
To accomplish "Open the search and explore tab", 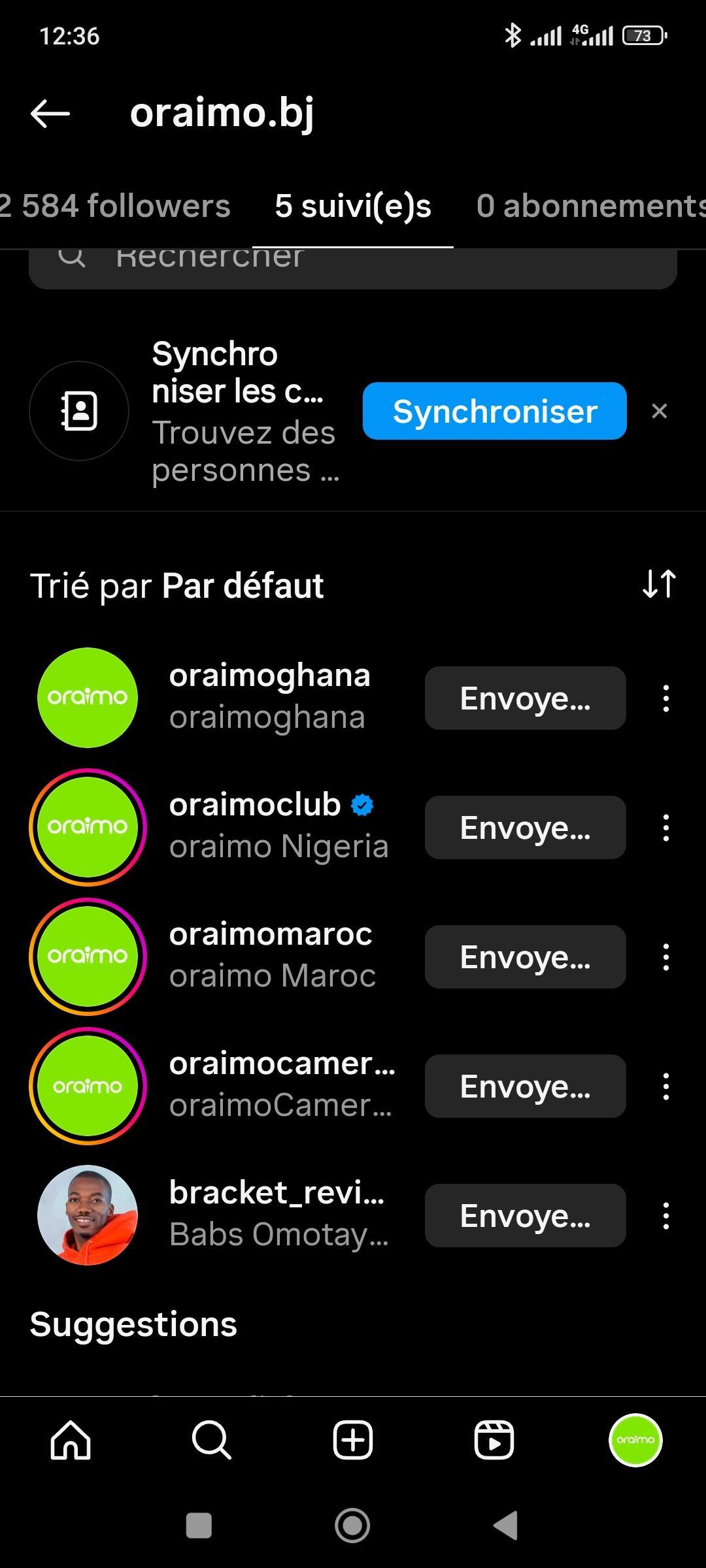I will 211,1440.
